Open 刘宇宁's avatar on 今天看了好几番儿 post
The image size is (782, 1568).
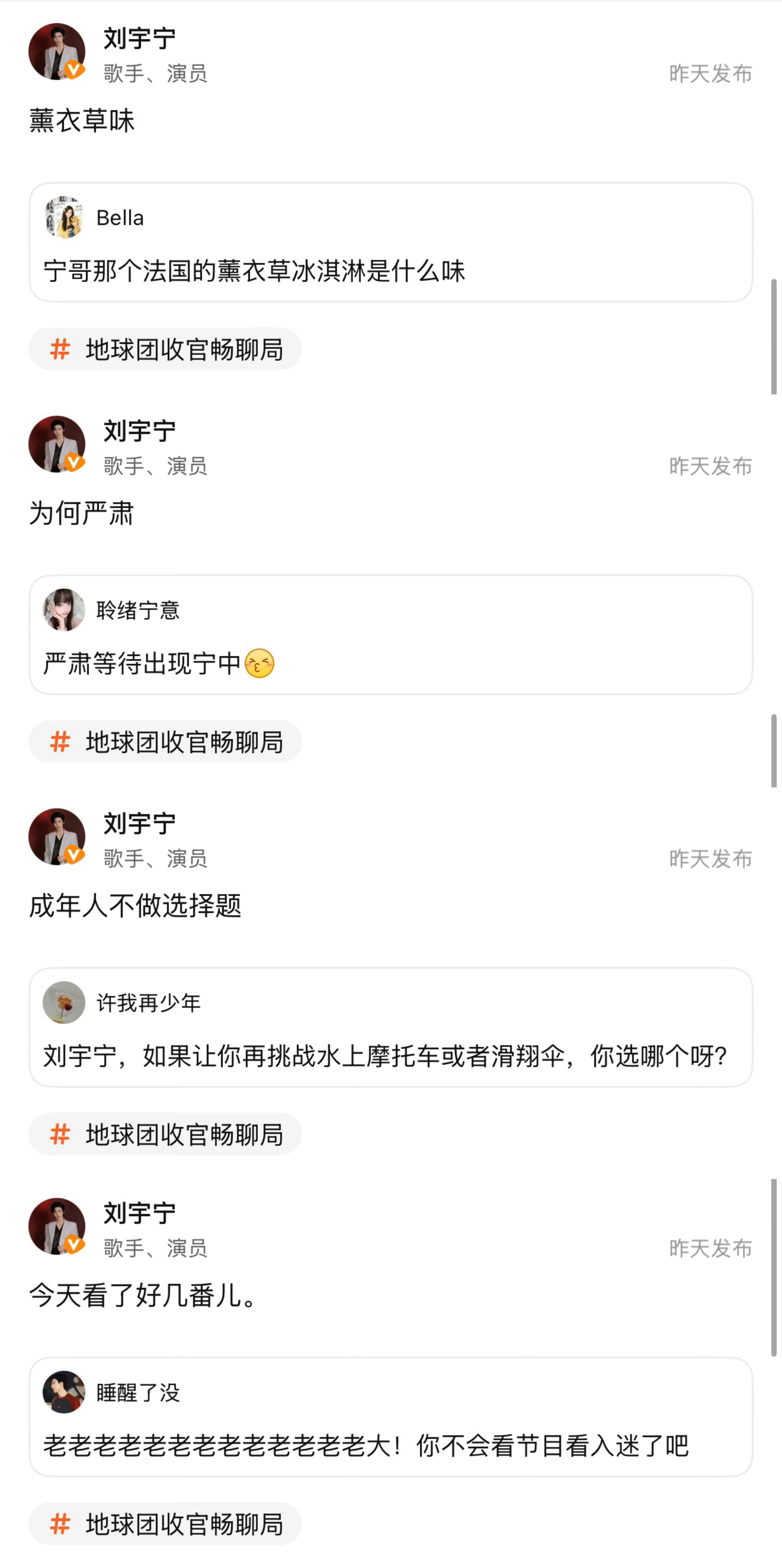(57, 1227)
